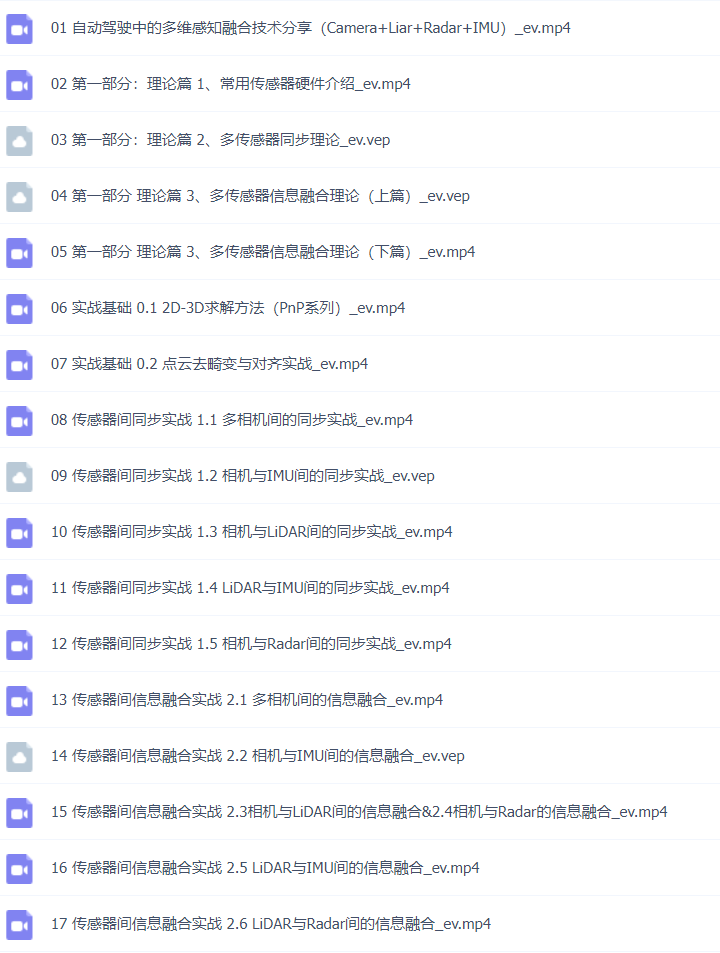720x953 pixels.
Task: Play 06 2D-3D求解方法（PnP系列）
Action: (228, 308)
